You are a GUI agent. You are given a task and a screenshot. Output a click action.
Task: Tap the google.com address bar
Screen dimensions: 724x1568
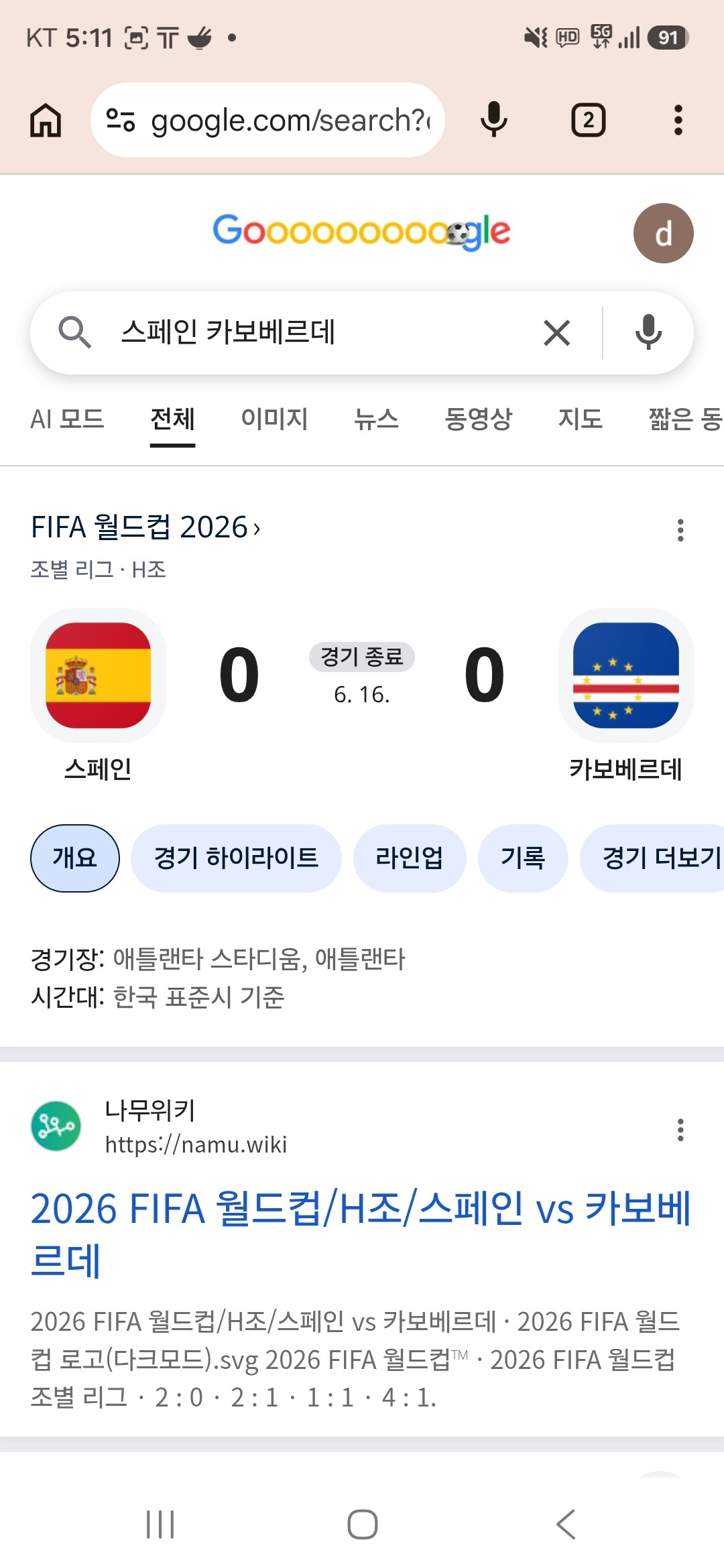[267, 121]
